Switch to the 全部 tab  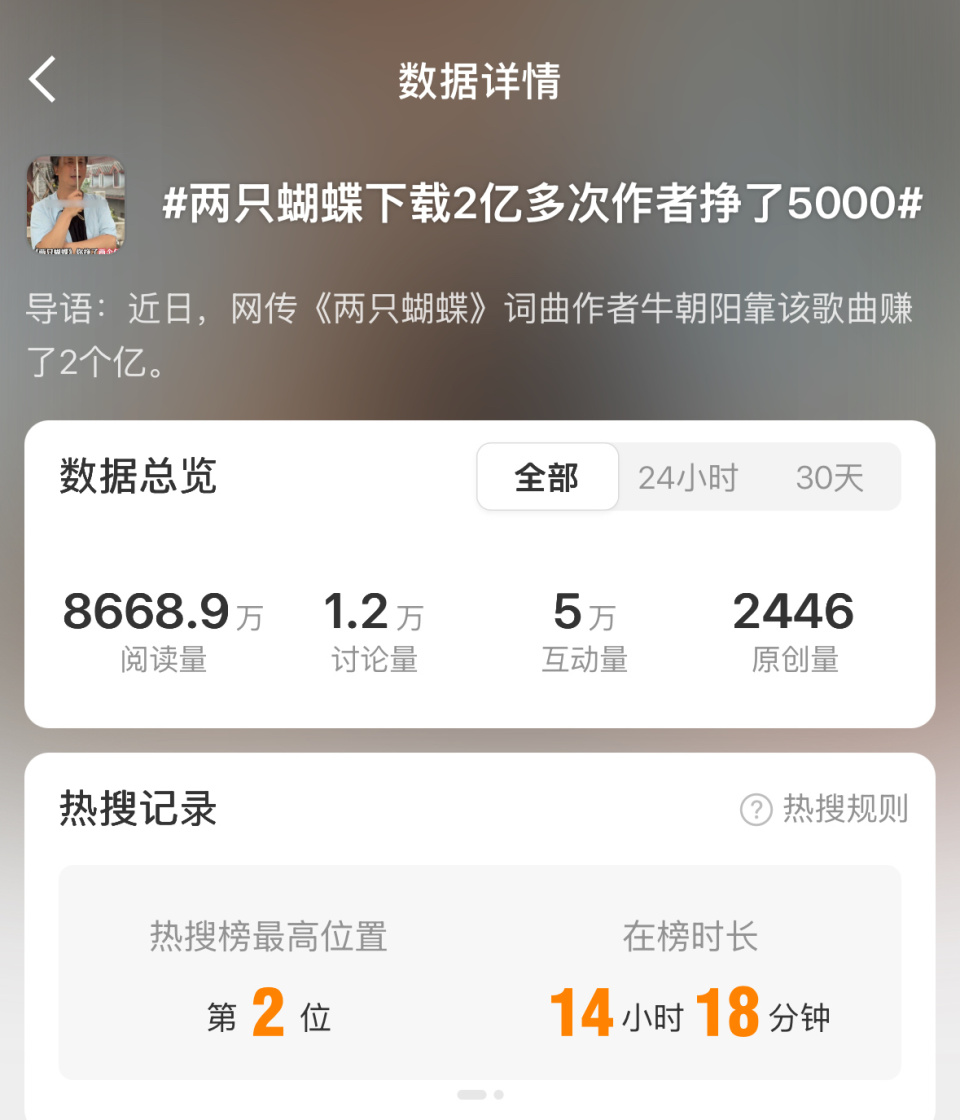point(548,477)
